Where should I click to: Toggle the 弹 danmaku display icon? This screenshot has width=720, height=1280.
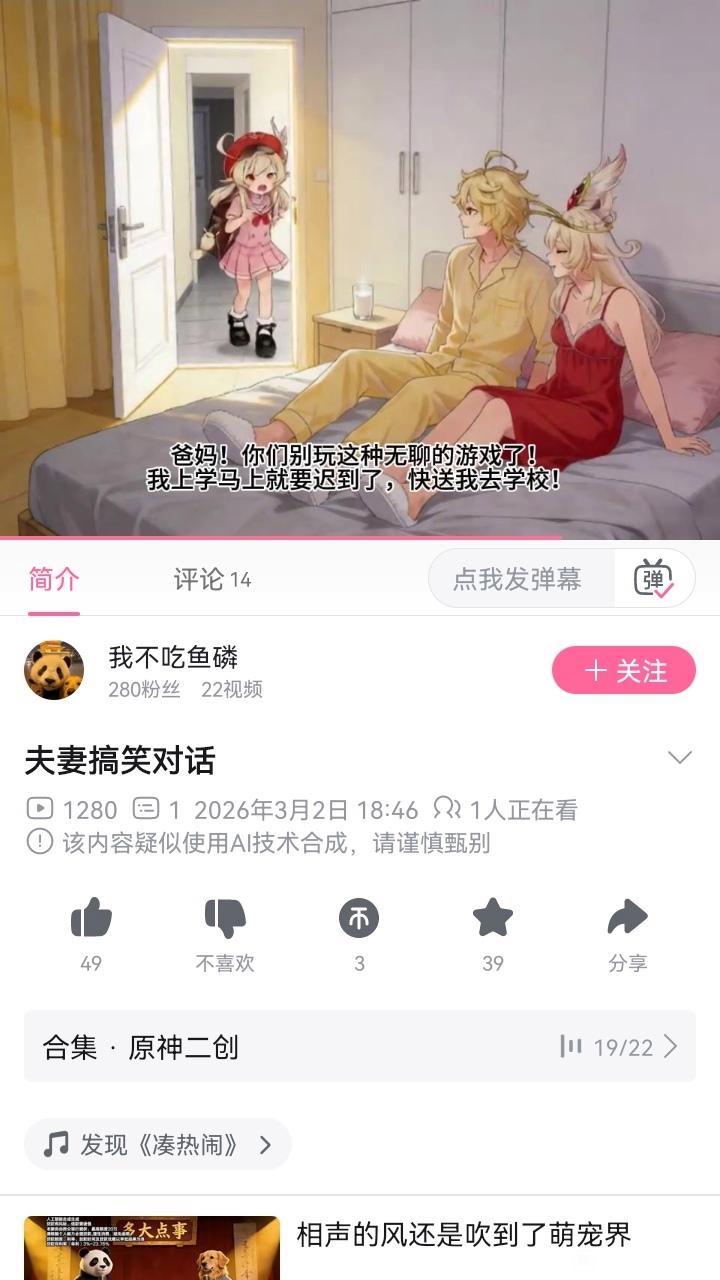point(654,579)
